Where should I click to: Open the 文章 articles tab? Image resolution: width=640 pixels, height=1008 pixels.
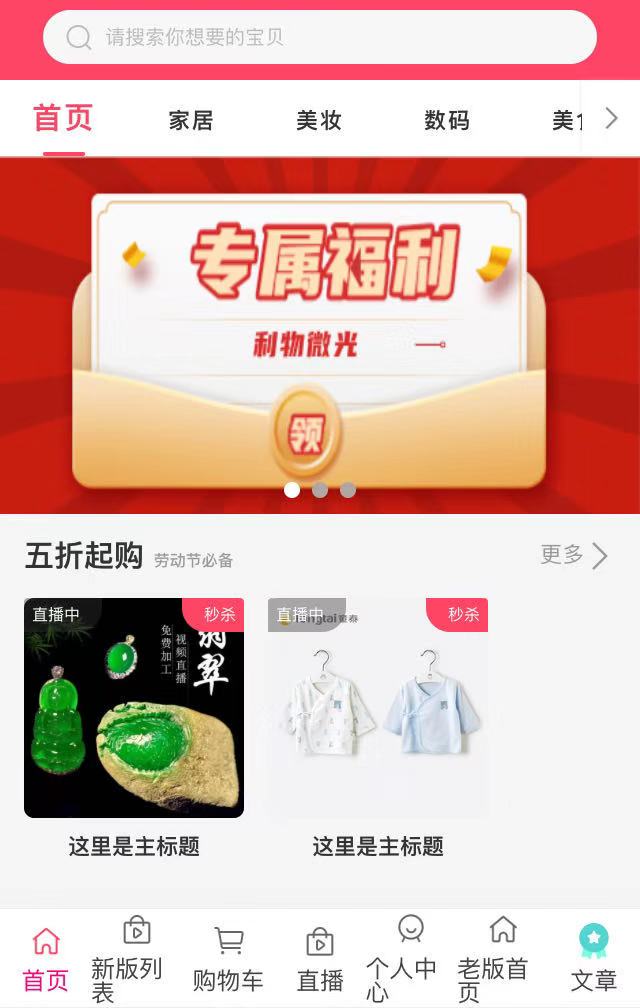coord(594,958)
